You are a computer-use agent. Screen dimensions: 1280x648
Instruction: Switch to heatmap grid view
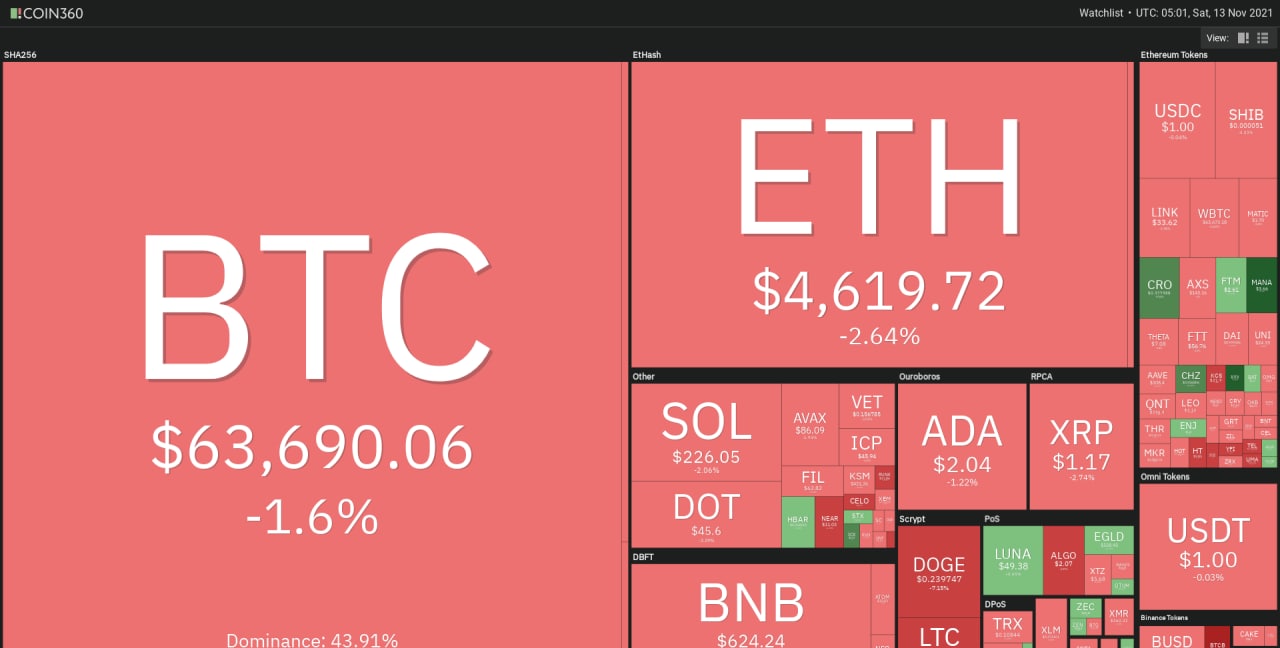click(1244, 38)
